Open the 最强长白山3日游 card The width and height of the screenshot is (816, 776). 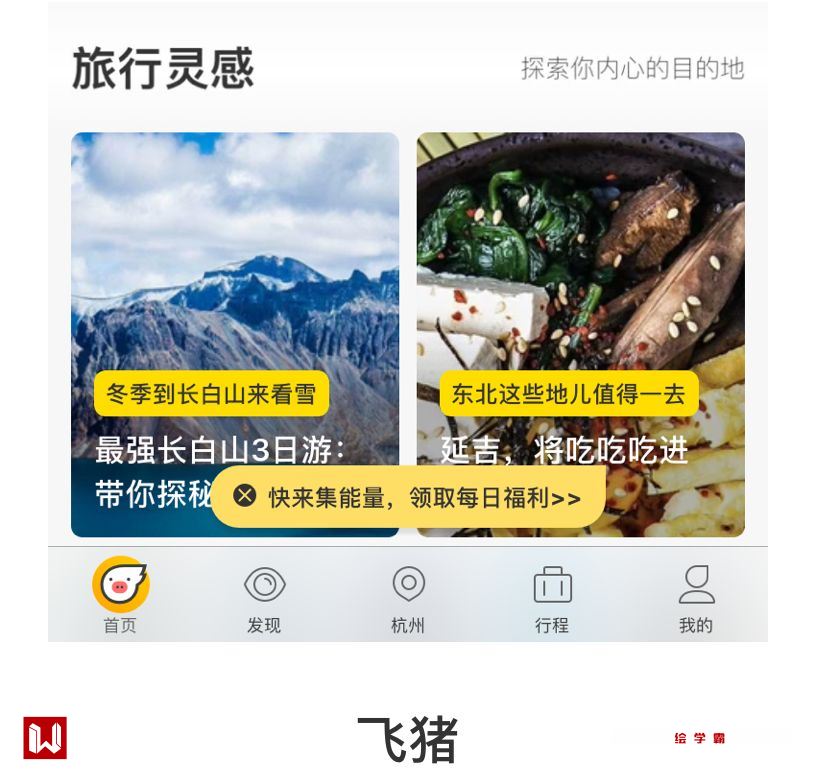tap(234, 300)
